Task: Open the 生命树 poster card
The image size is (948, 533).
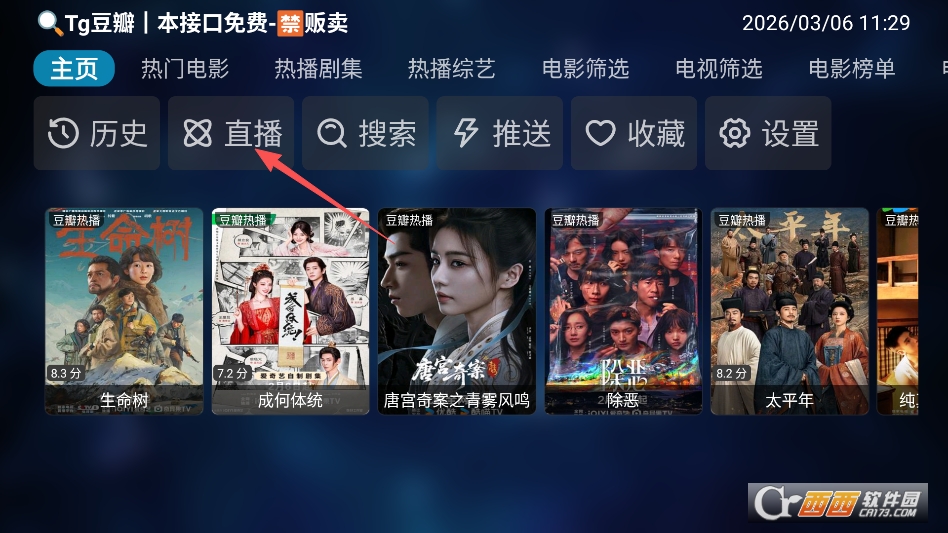Action: (x=124, y=310)
